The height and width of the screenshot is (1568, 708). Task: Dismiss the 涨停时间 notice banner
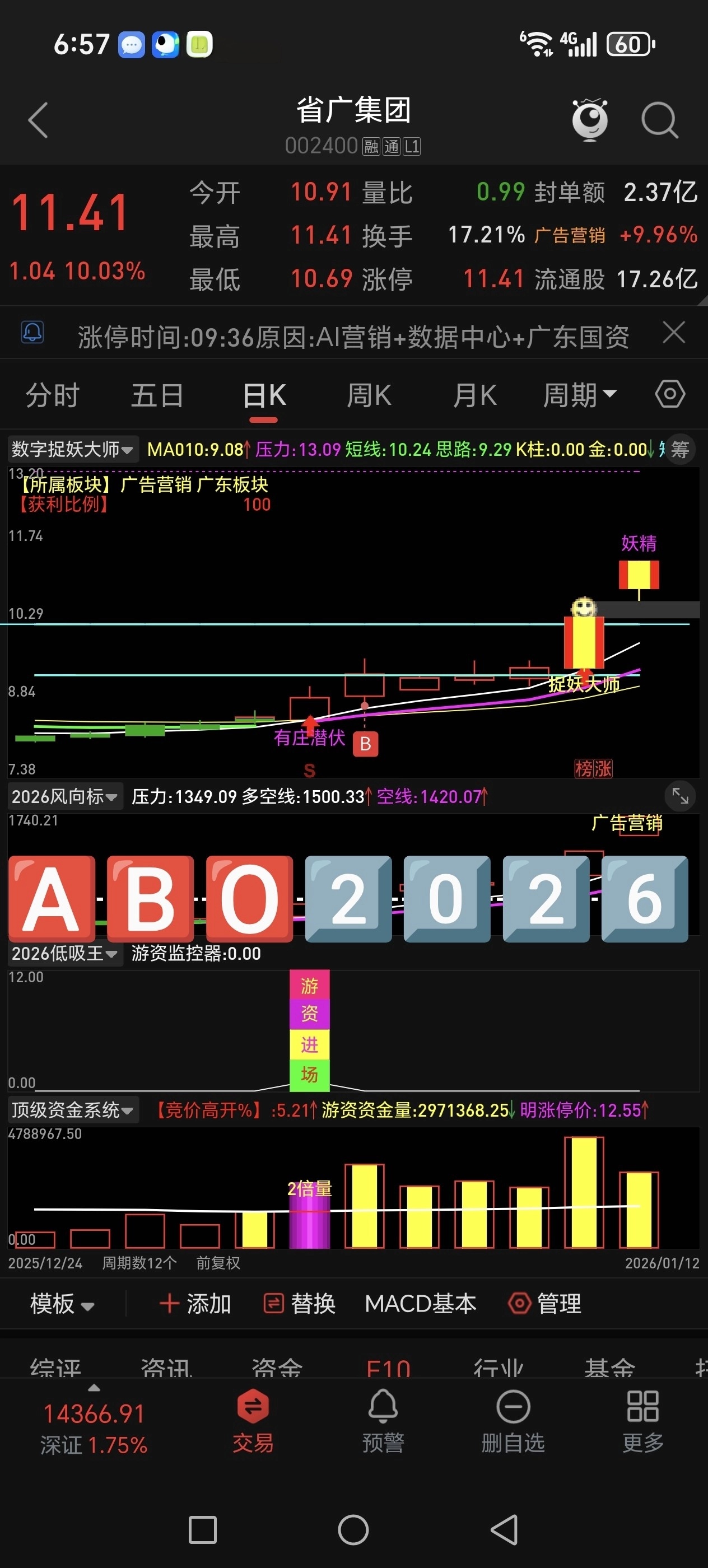(x=674, y=333)
